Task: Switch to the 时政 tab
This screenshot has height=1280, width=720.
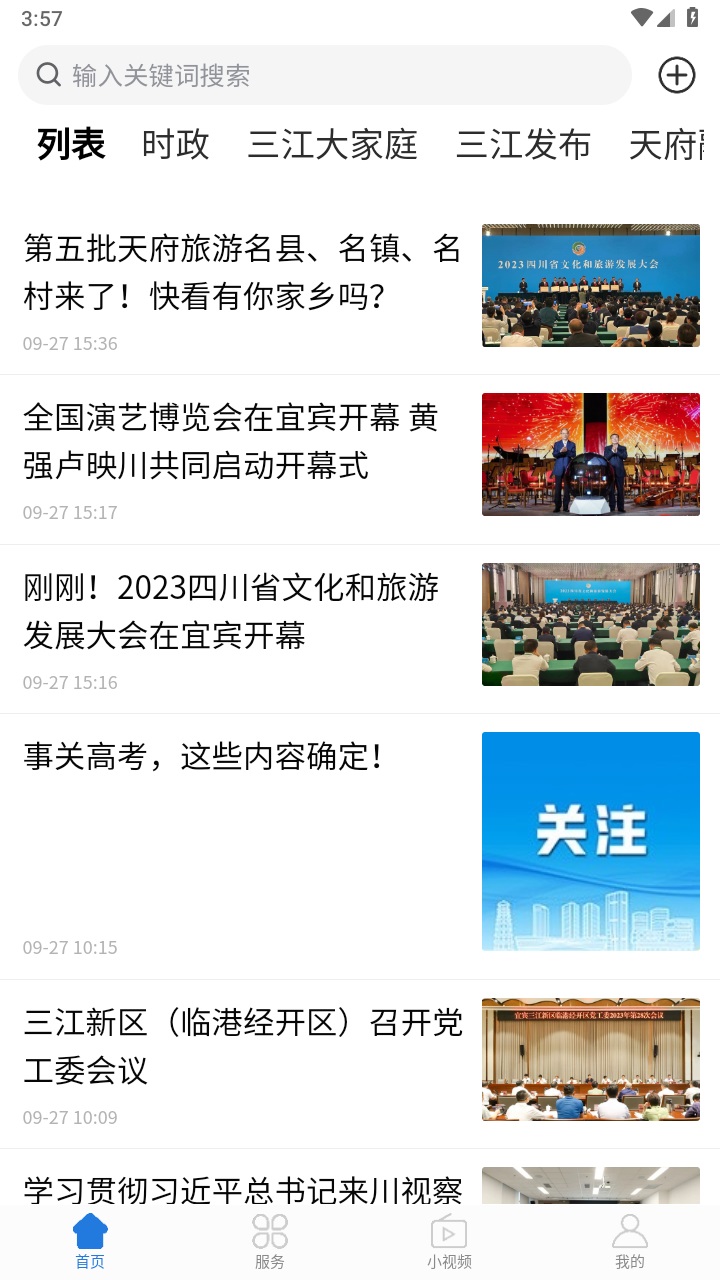Action: 176,145
